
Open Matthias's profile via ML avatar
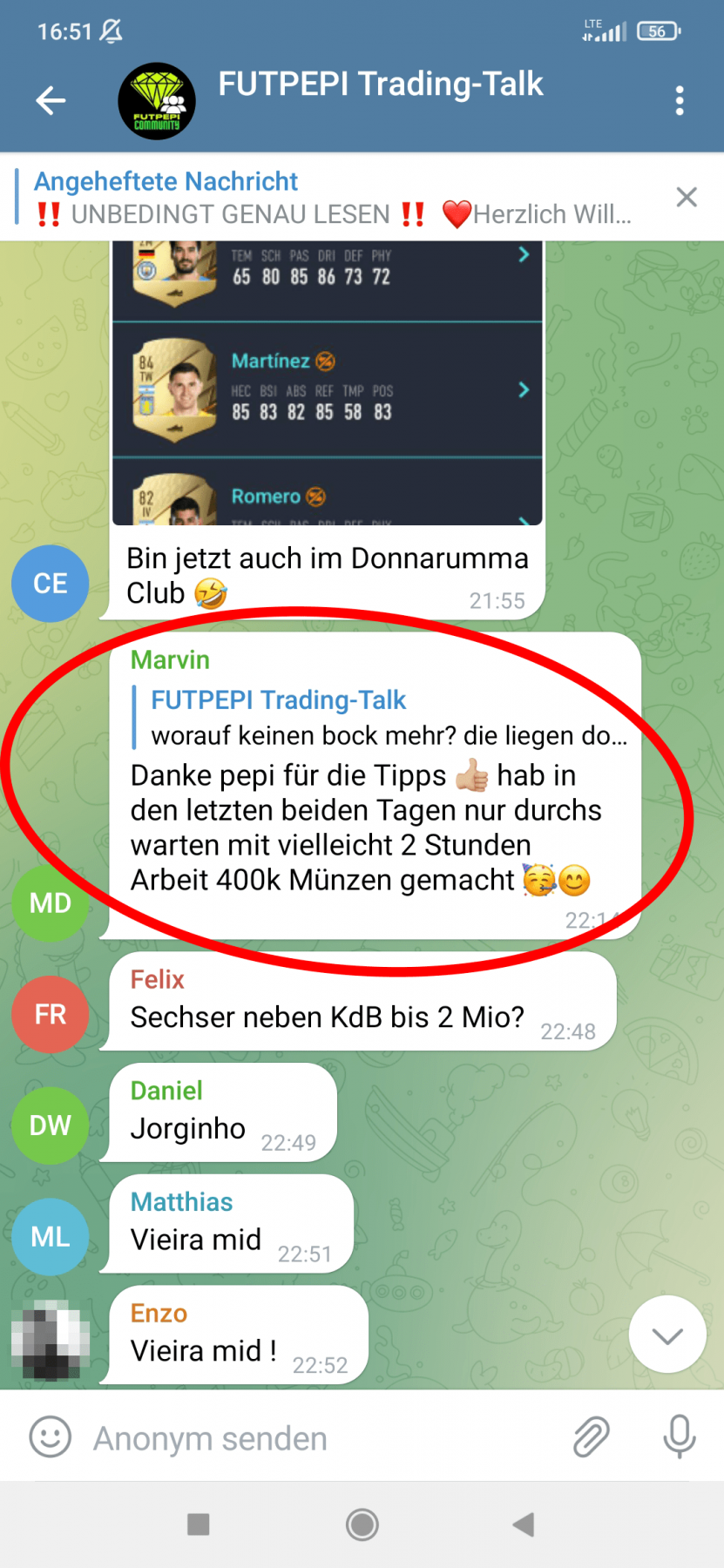coord(51,1237)
